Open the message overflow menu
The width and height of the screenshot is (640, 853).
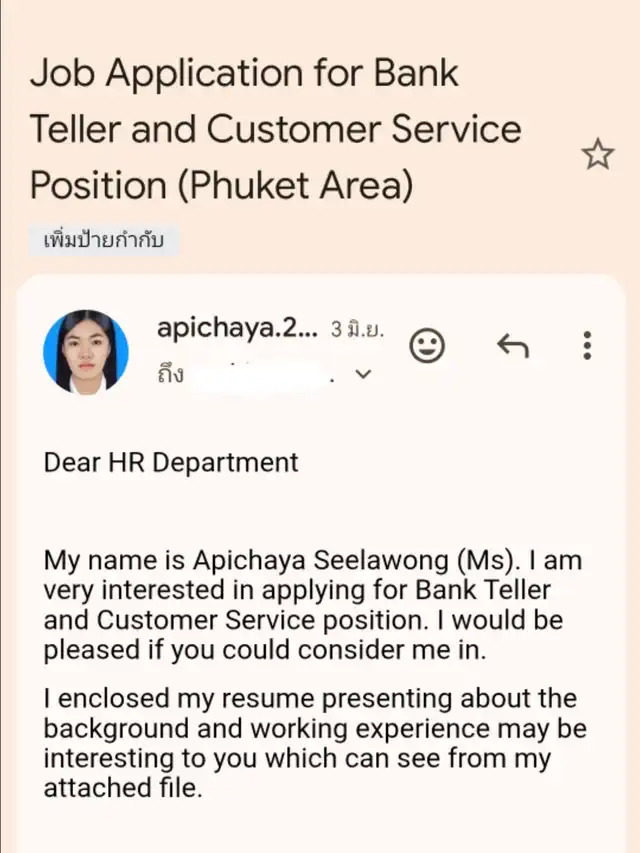pos(587,346)
